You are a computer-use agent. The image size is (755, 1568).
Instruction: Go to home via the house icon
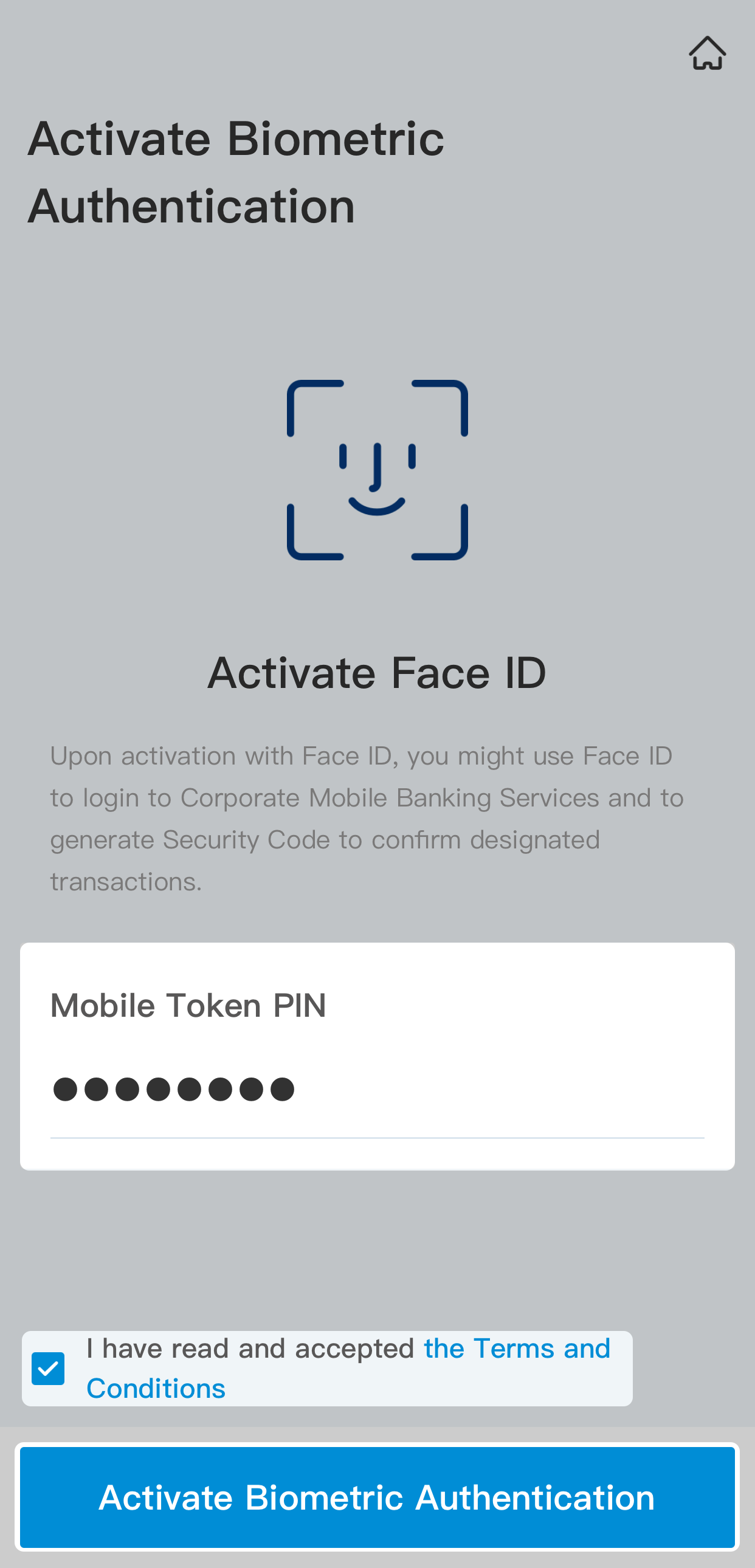tap(707, 53)
